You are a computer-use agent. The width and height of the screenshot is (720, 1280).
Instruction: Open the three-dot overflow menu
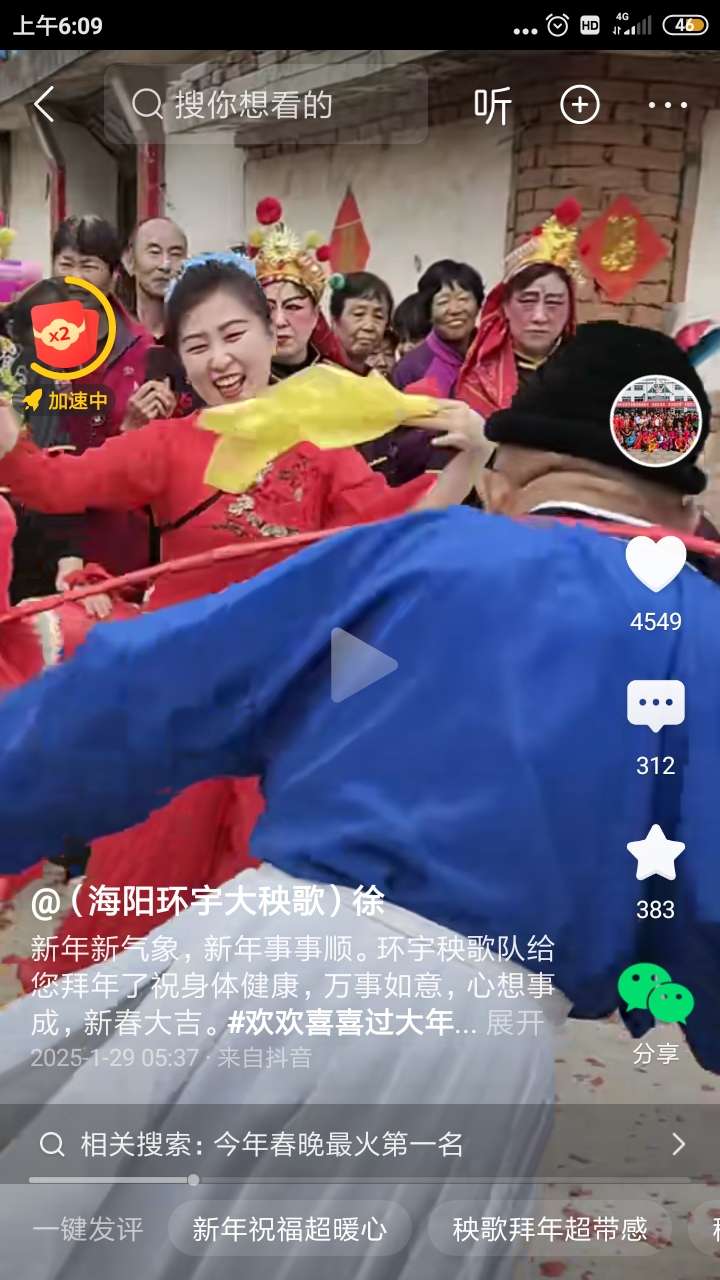click(x=667, y=105)
